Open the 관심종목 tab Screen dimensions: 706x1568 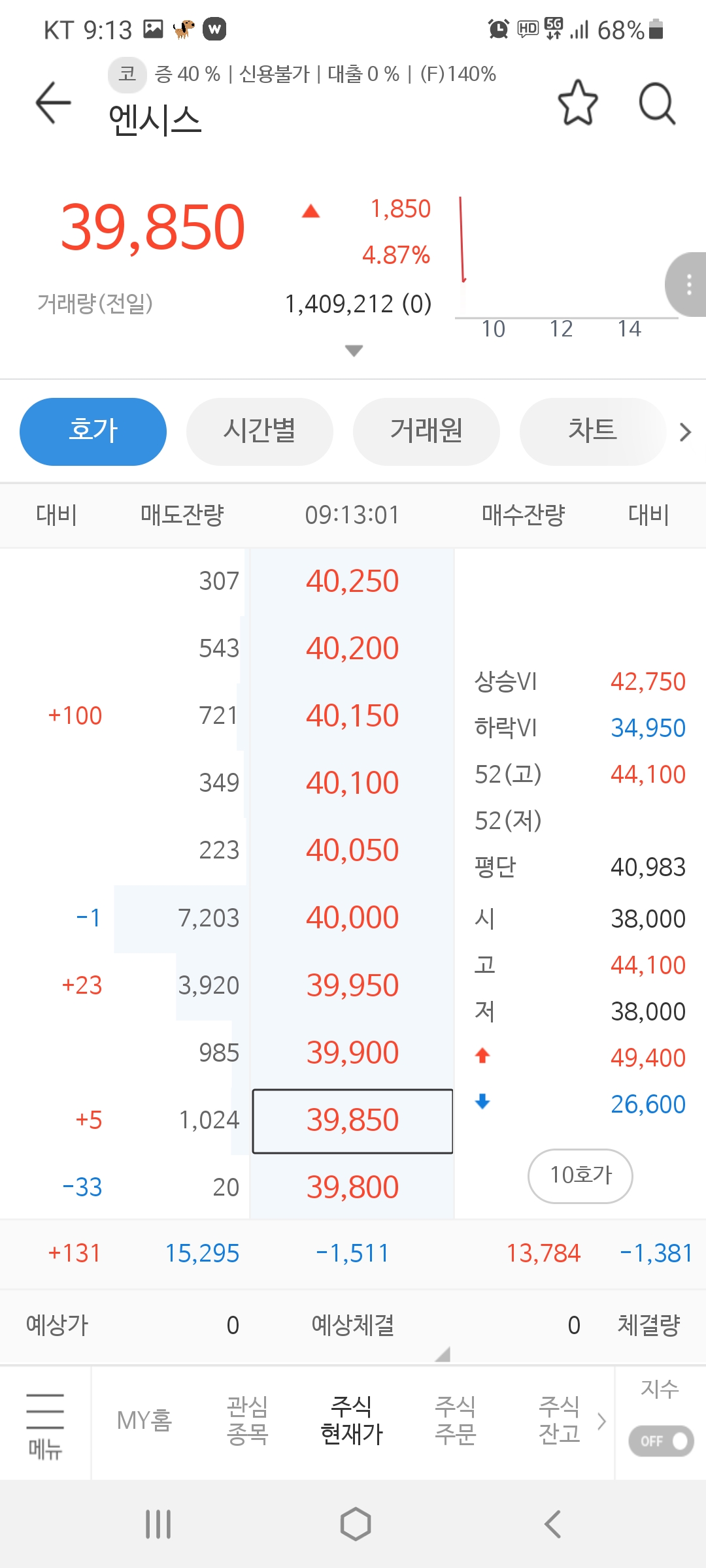click(x=247, y=1420)
